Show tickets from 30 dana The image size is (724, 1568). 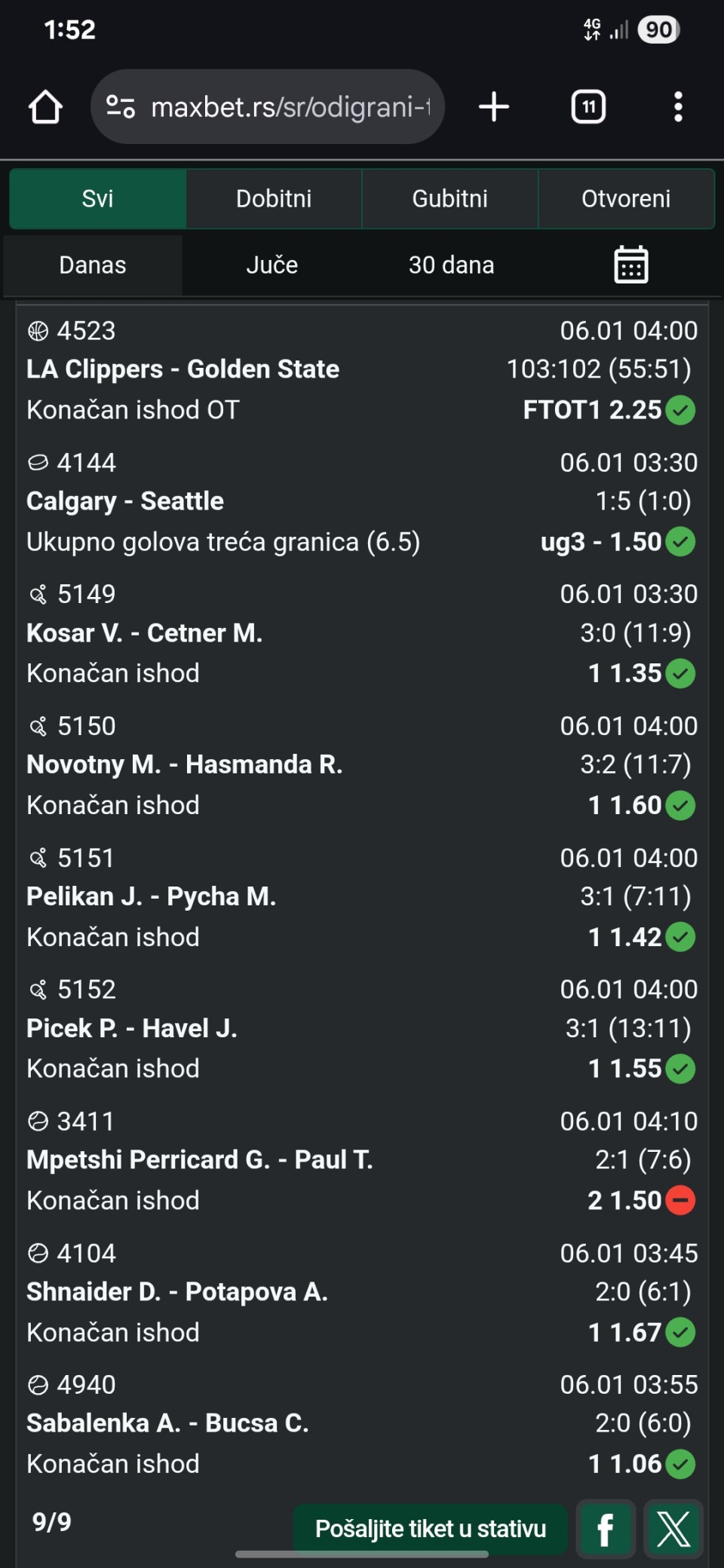pyautogui.click(x=451, y=265)
